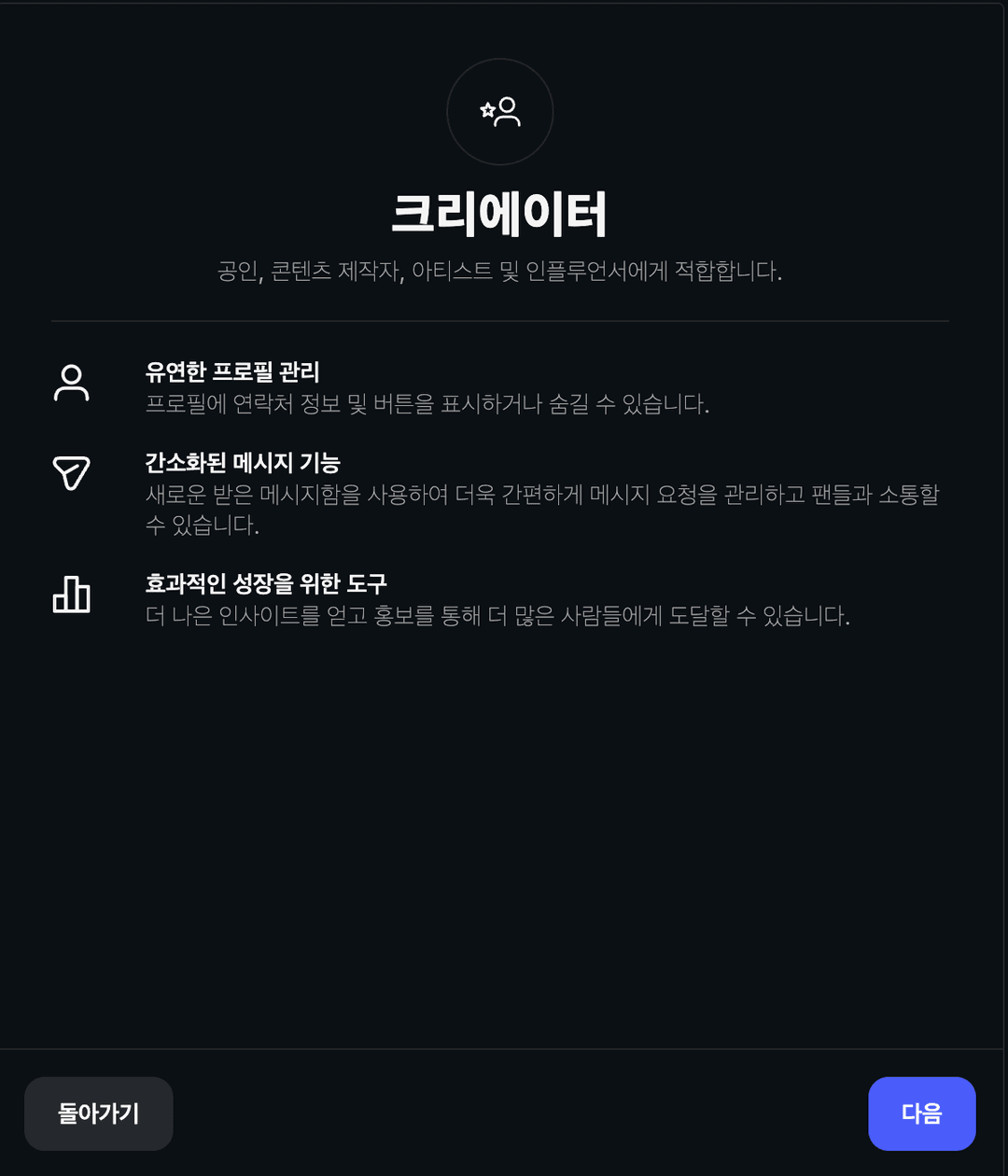Click the paper plane message icon

click(71, 474)
